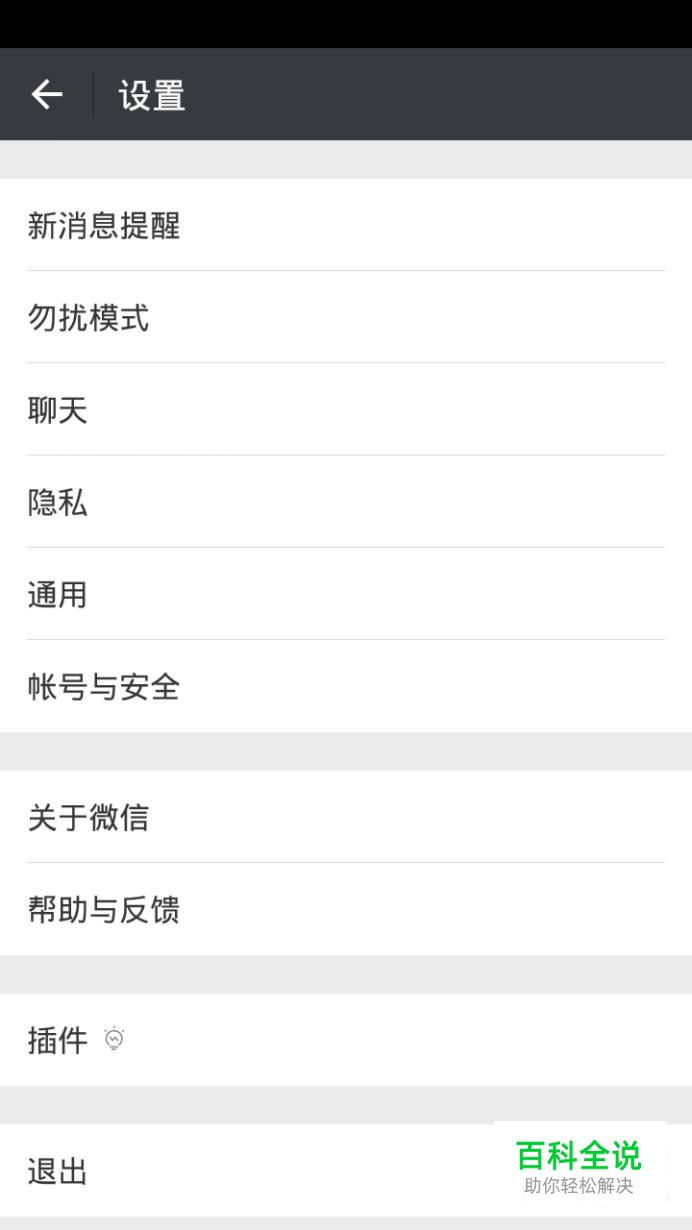Viewport: 692px width, 1230px height.
Task: Open 通用 general settings
Action: 346,594
